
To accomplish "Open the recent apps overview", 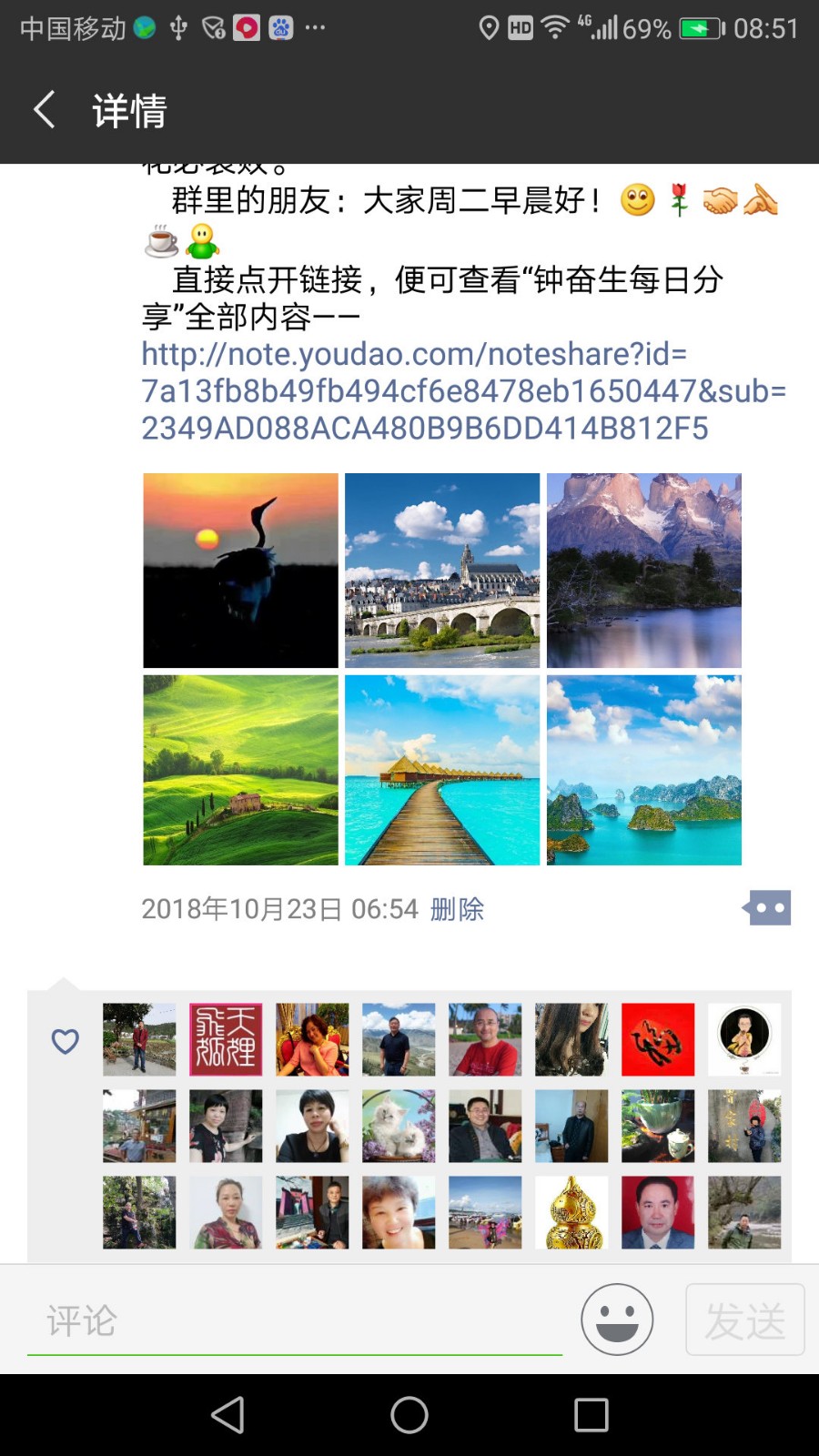I will [x=591, y=1415].
